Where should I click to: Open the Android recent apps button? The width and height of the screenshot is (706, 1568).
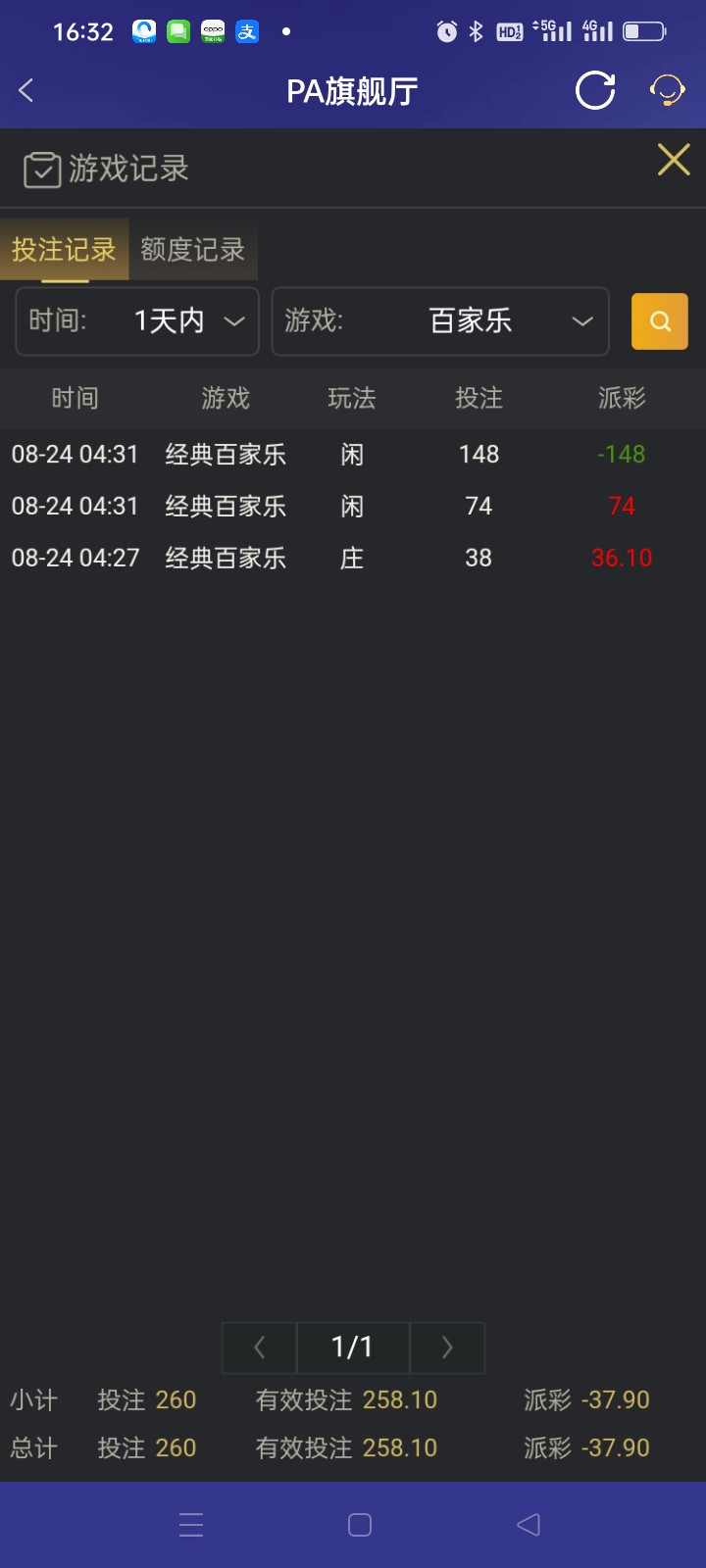[190, 1525]
